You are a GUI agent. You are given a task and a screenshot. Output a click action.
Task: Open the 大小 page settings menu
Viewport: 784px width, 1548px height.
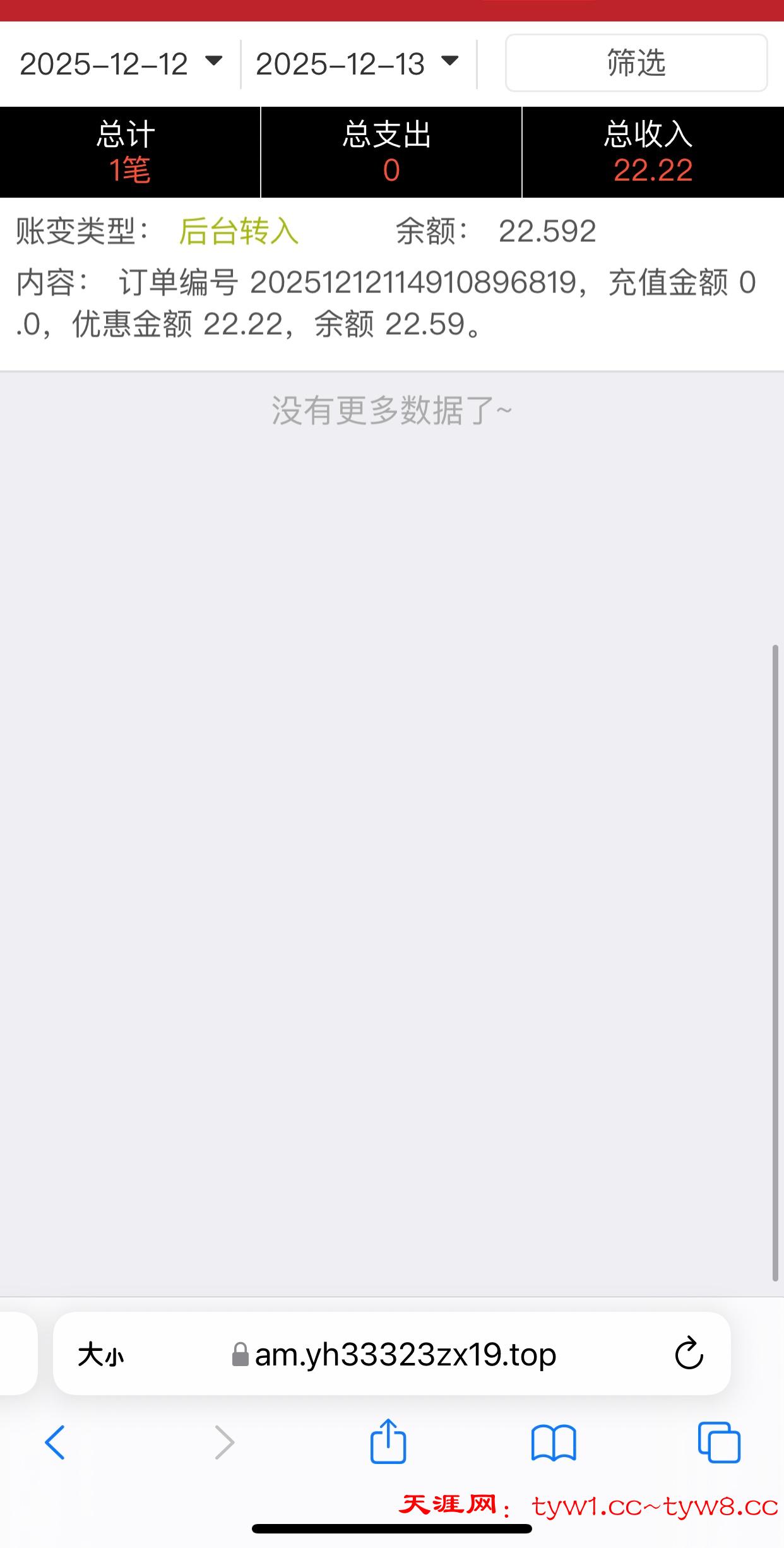pos(100,1355)
